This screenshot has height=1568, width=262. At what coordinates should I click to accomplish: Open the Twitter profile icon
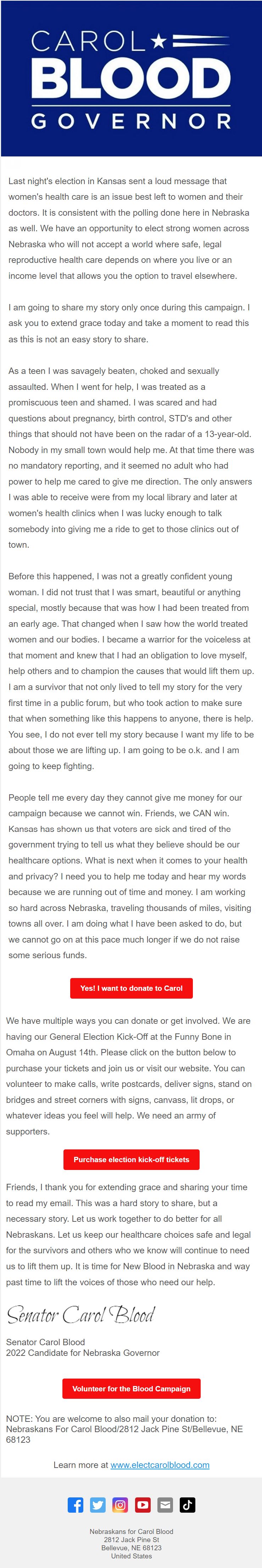98,1505
